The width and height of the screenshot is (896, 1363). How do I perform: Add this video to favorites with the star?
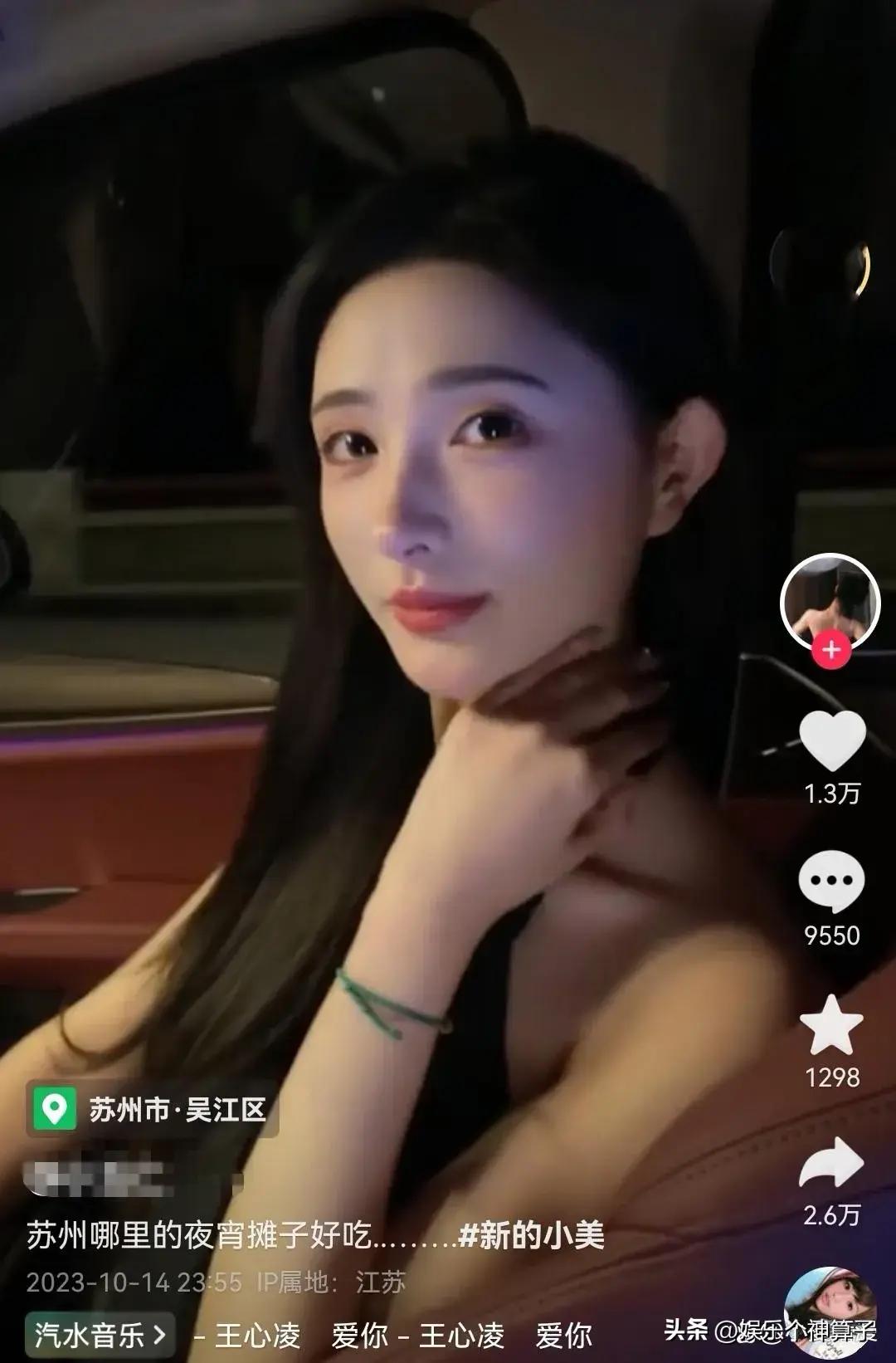pos(831,1025)
